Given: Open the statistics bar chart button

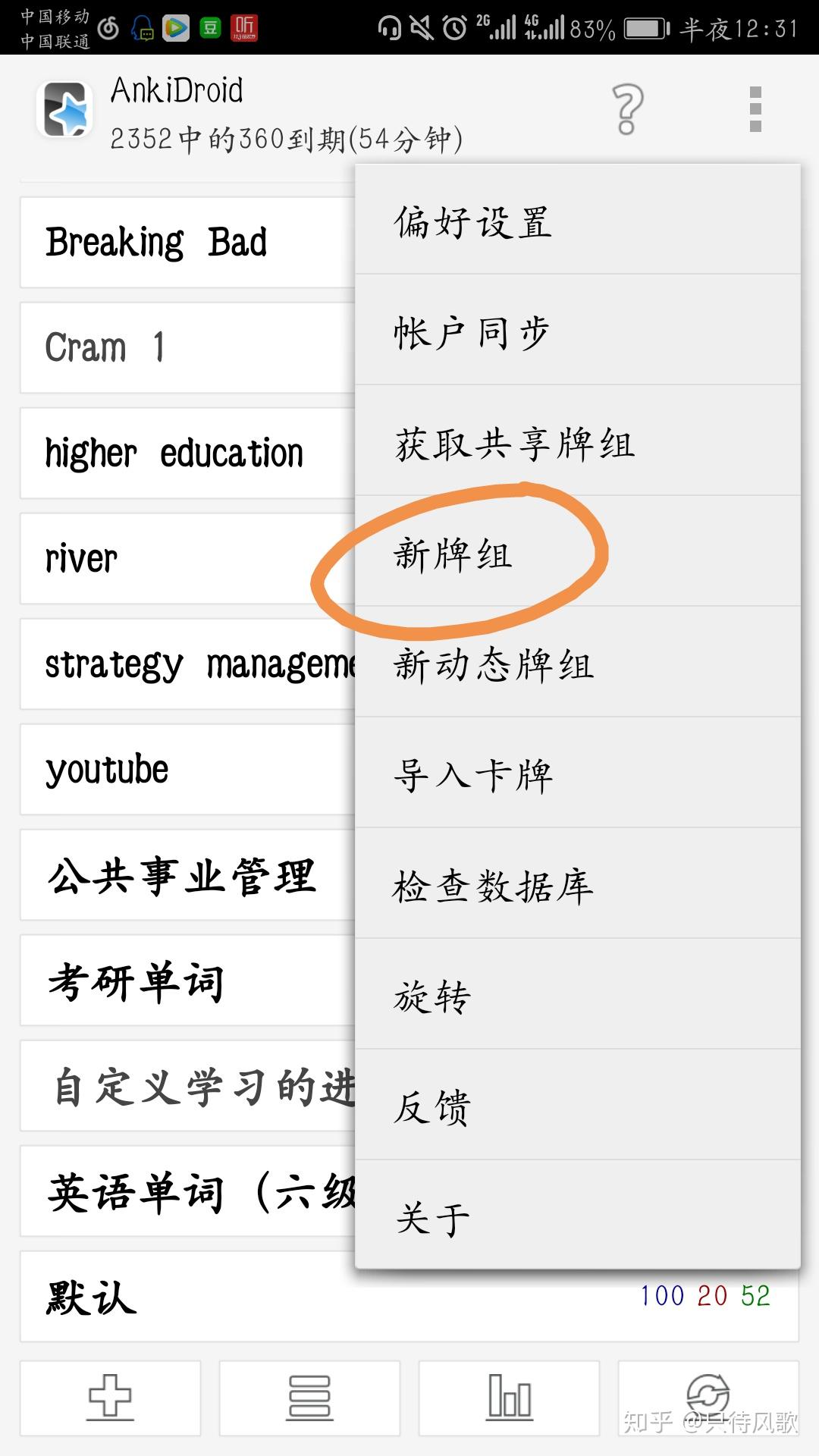Looking at the screenshot, I should [509, 1398].
